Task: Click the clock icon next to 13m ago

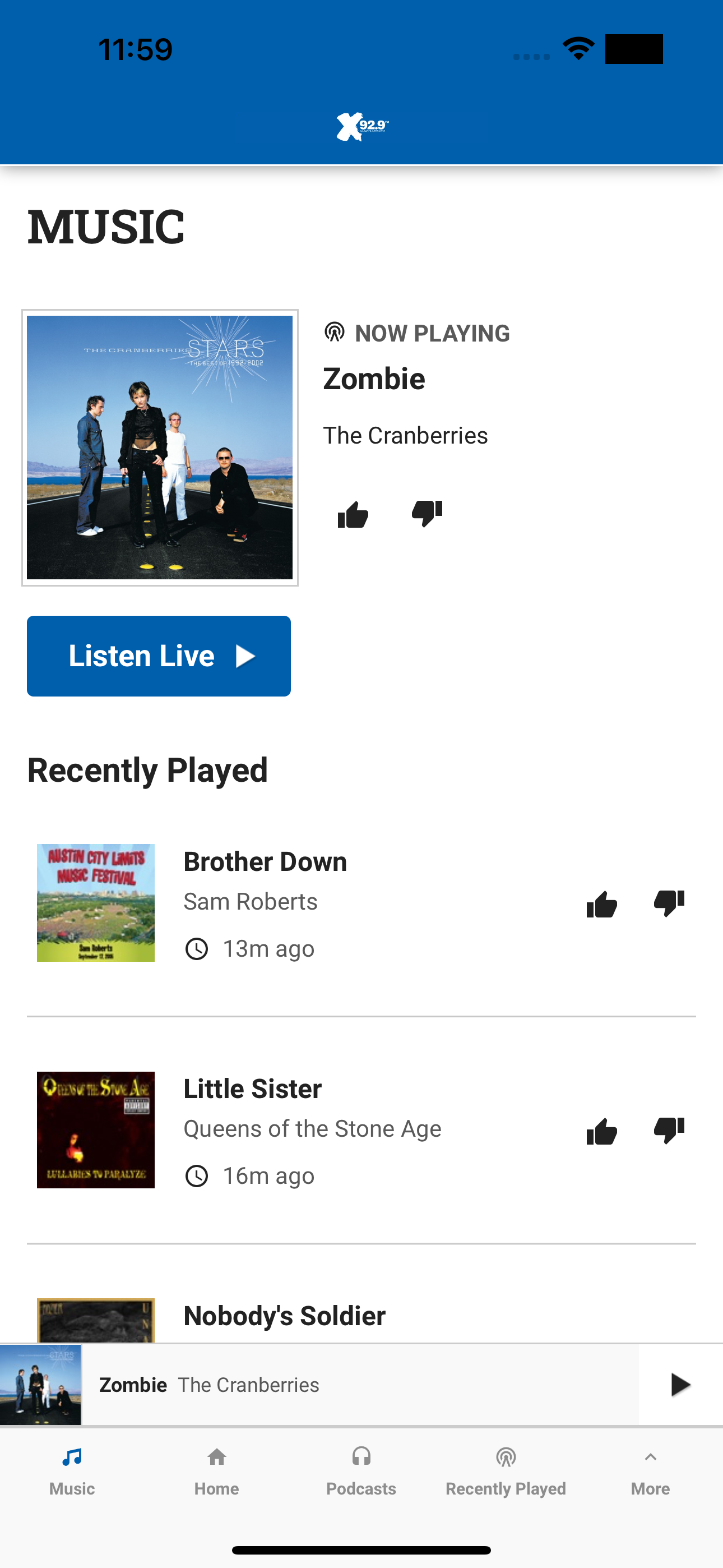Action: 197,948
